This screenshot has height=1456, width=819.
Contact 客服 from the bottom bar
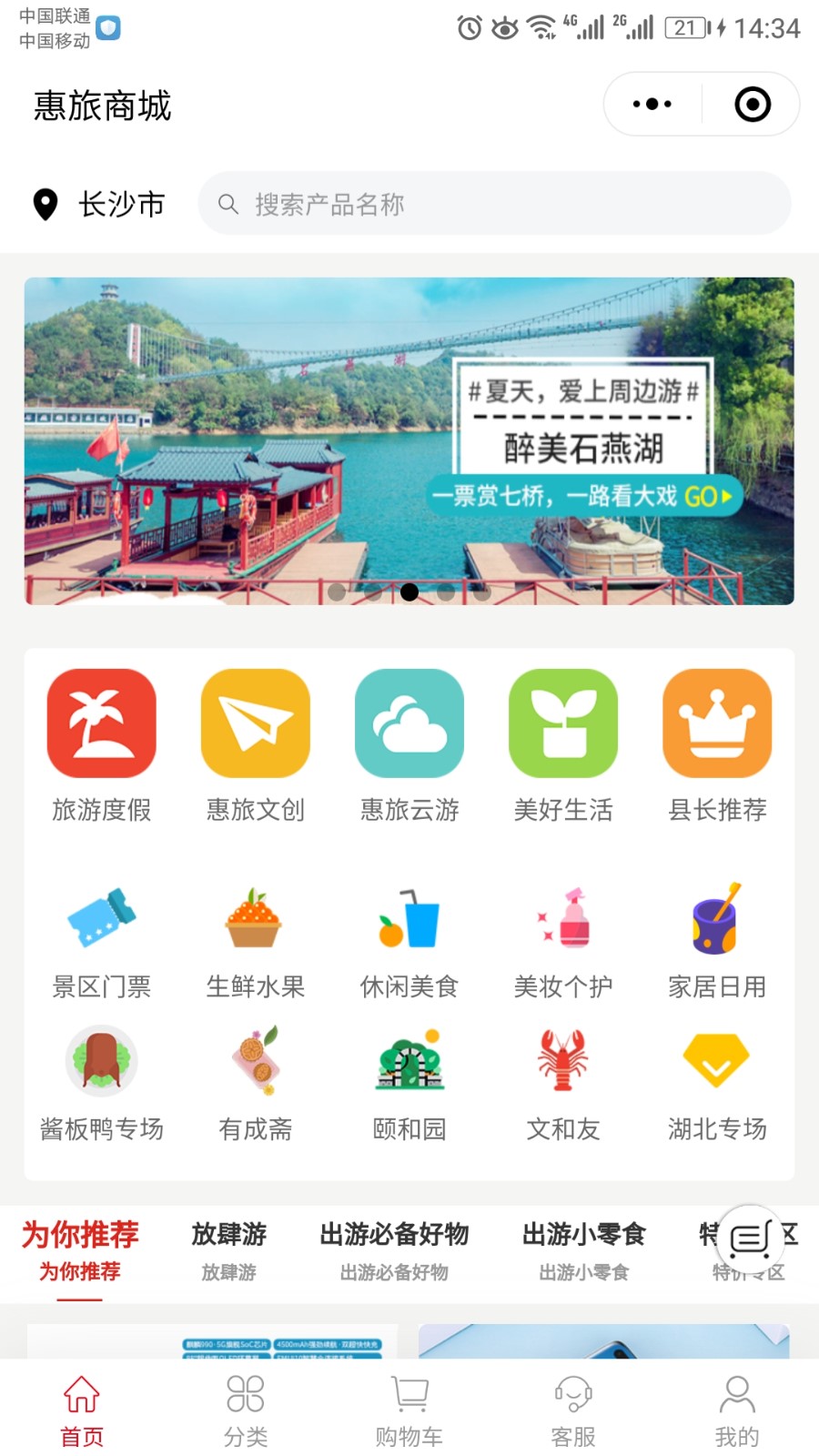coord(573,1410)
